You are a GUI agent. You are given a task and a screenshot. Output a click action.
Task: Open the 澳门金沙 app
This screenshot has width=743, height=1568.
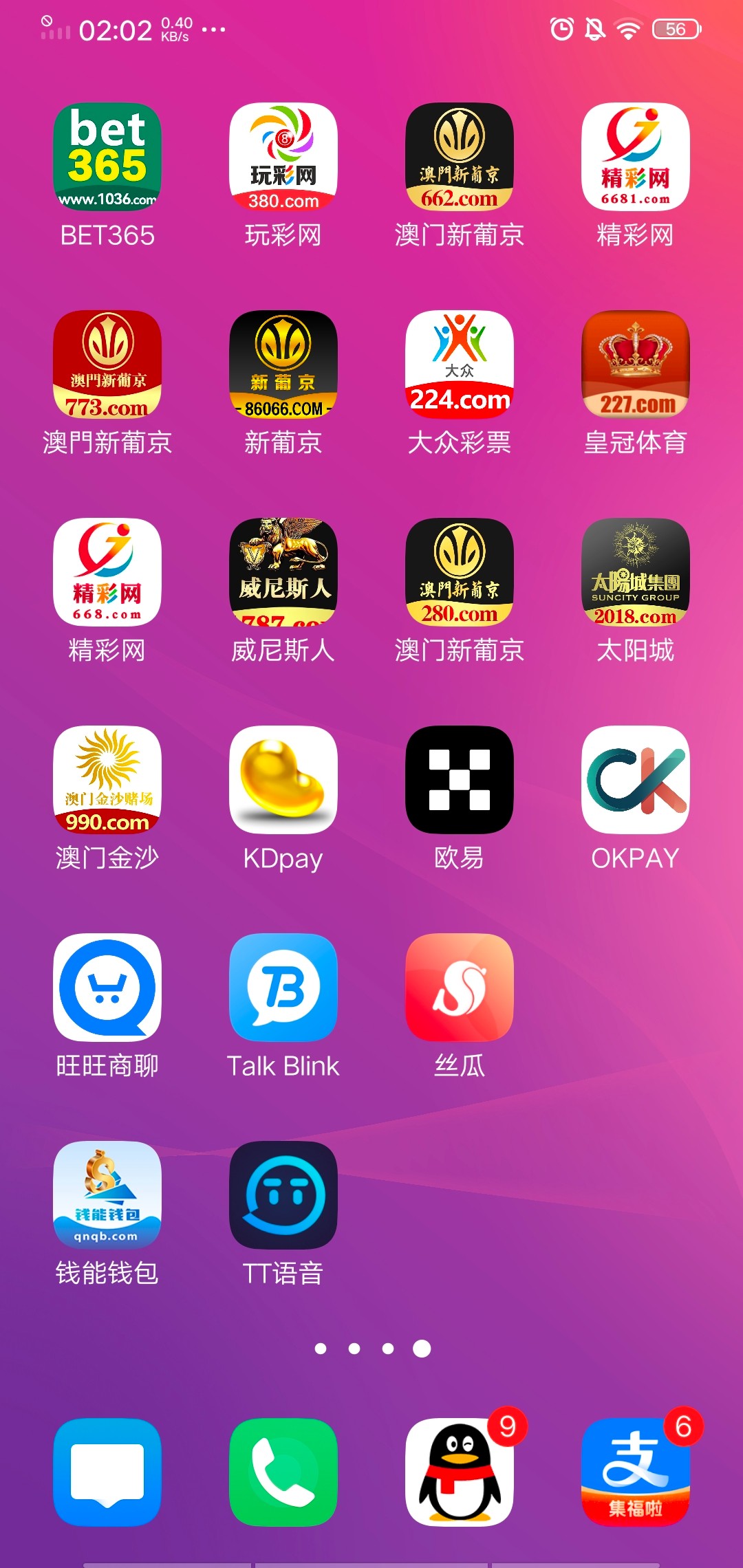[x=107, y=780]
